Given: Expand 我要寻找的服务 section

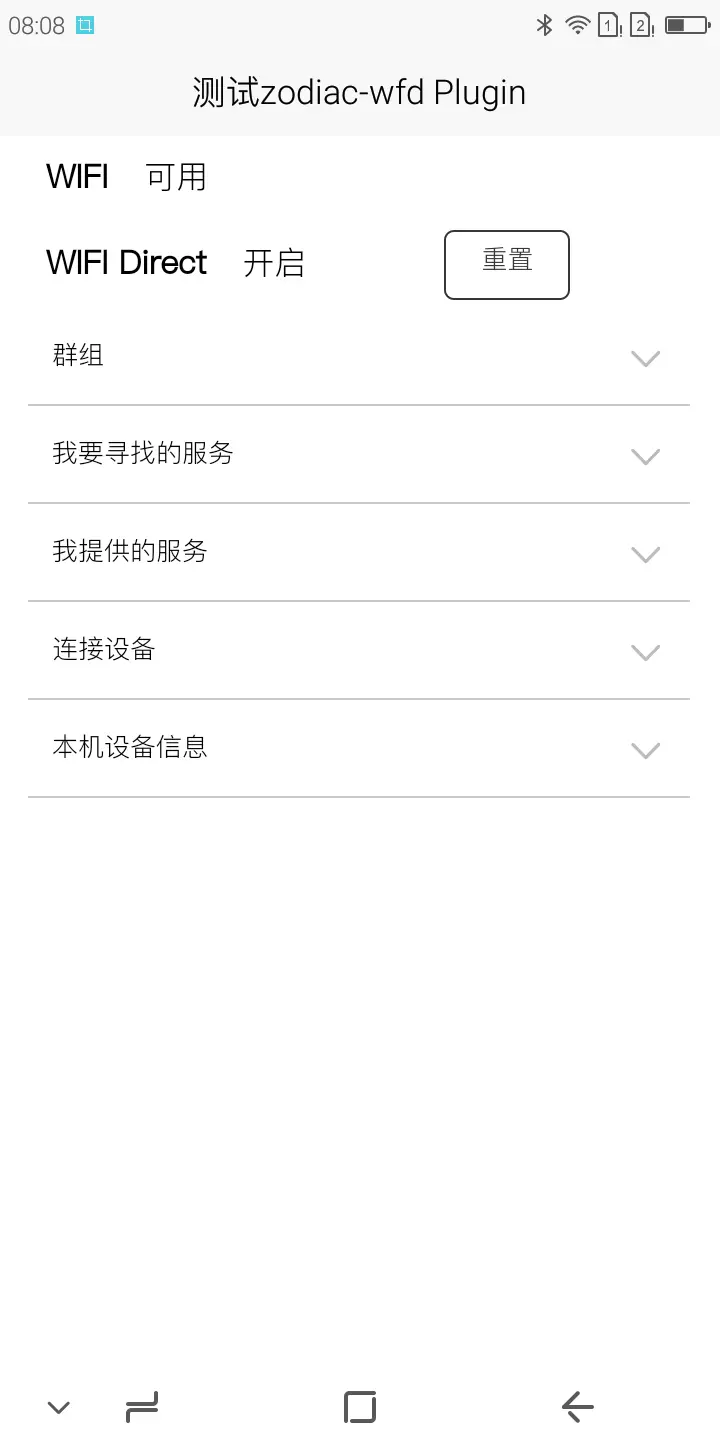Looking at the screenshot, I should pos(359,455).
